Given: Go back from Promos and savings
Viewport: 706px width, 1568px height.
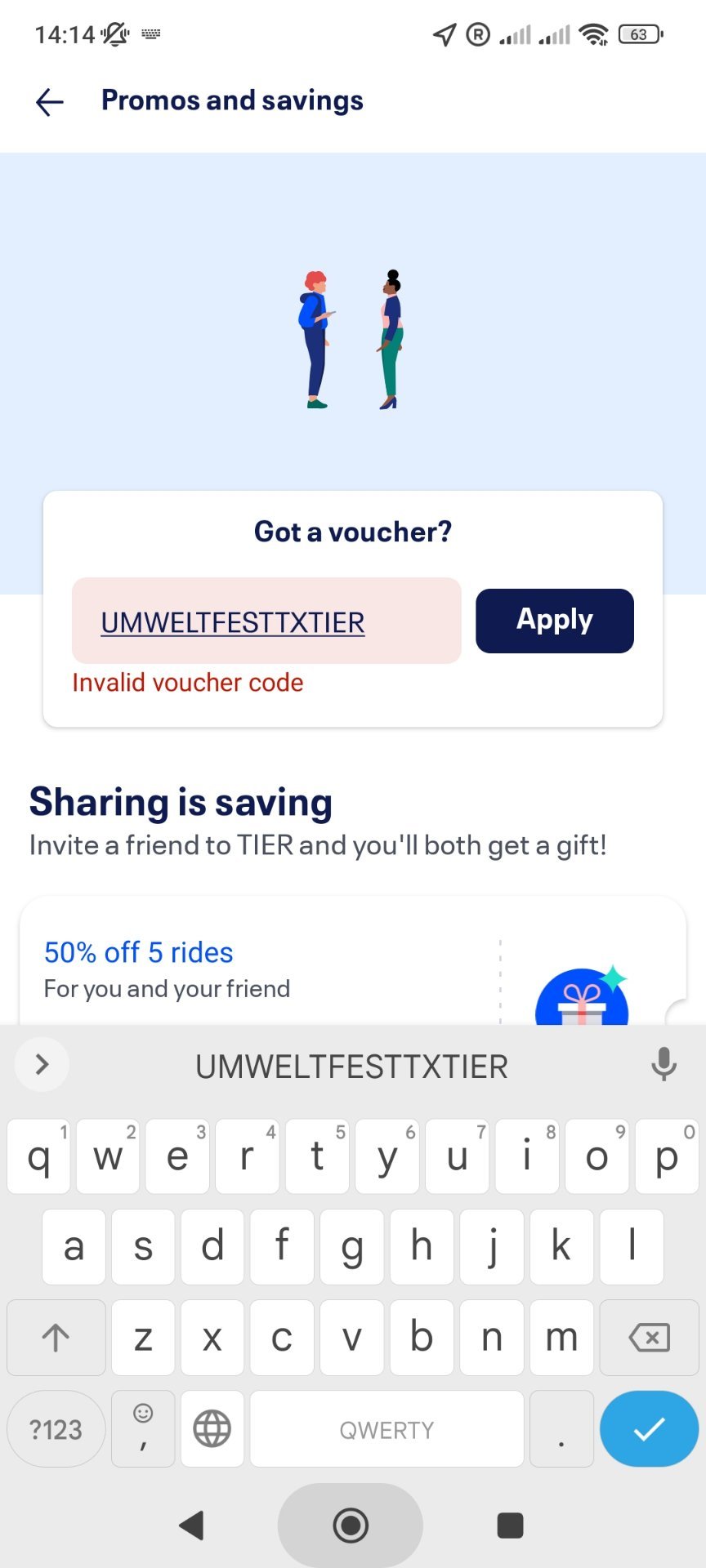Looking at the screenshot, I should click(x=49, y=101).
